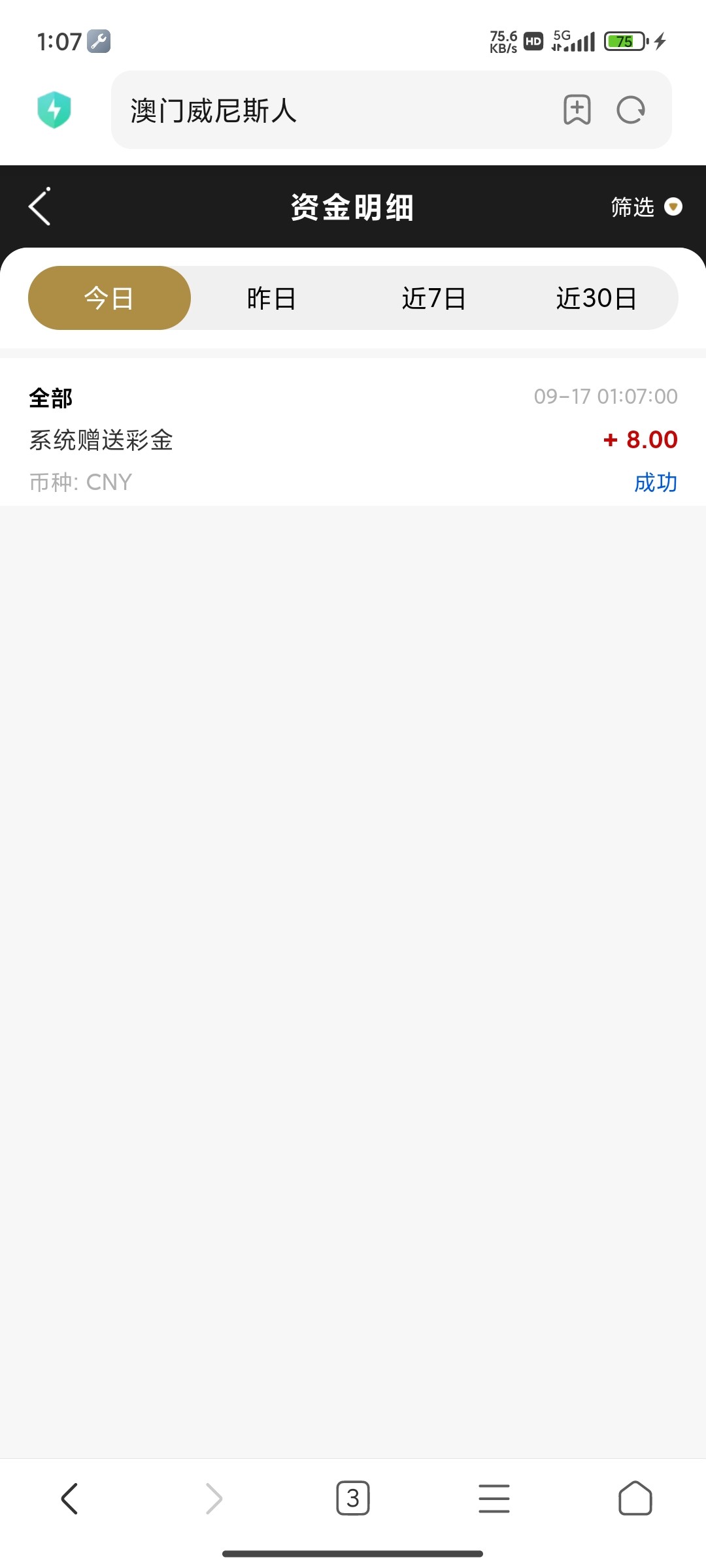Screen dimensions: 706x1568
Task: Open the 筛选 filter dropdown
Action: pyautogui.click(x=645, y=207)
